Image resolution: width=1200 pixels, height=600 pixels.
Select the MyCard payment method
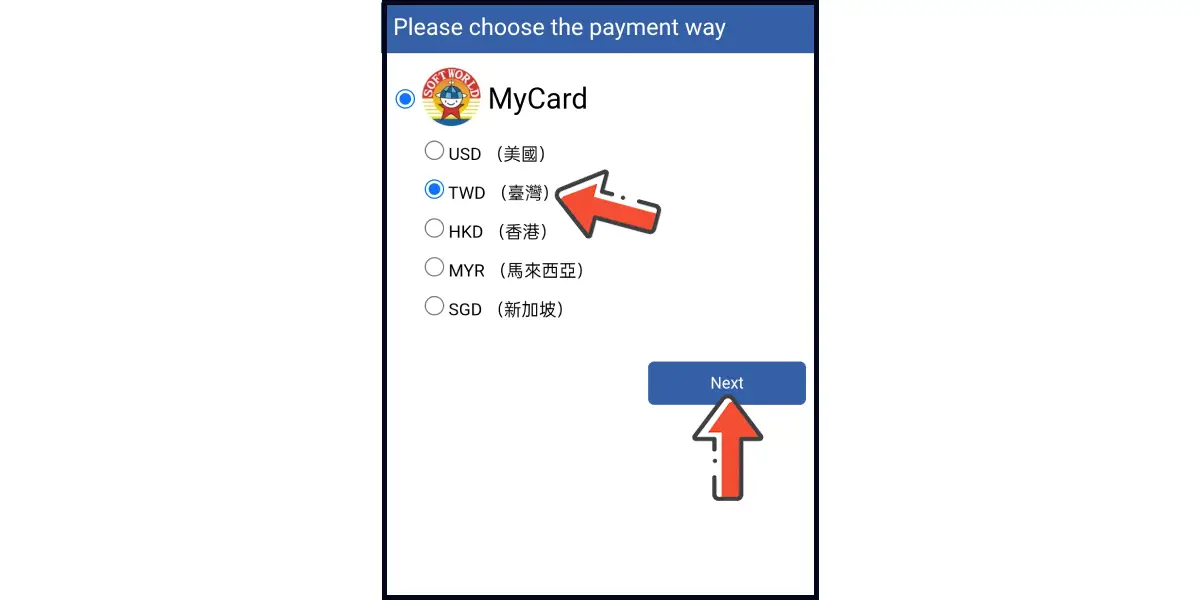(405, 99)
